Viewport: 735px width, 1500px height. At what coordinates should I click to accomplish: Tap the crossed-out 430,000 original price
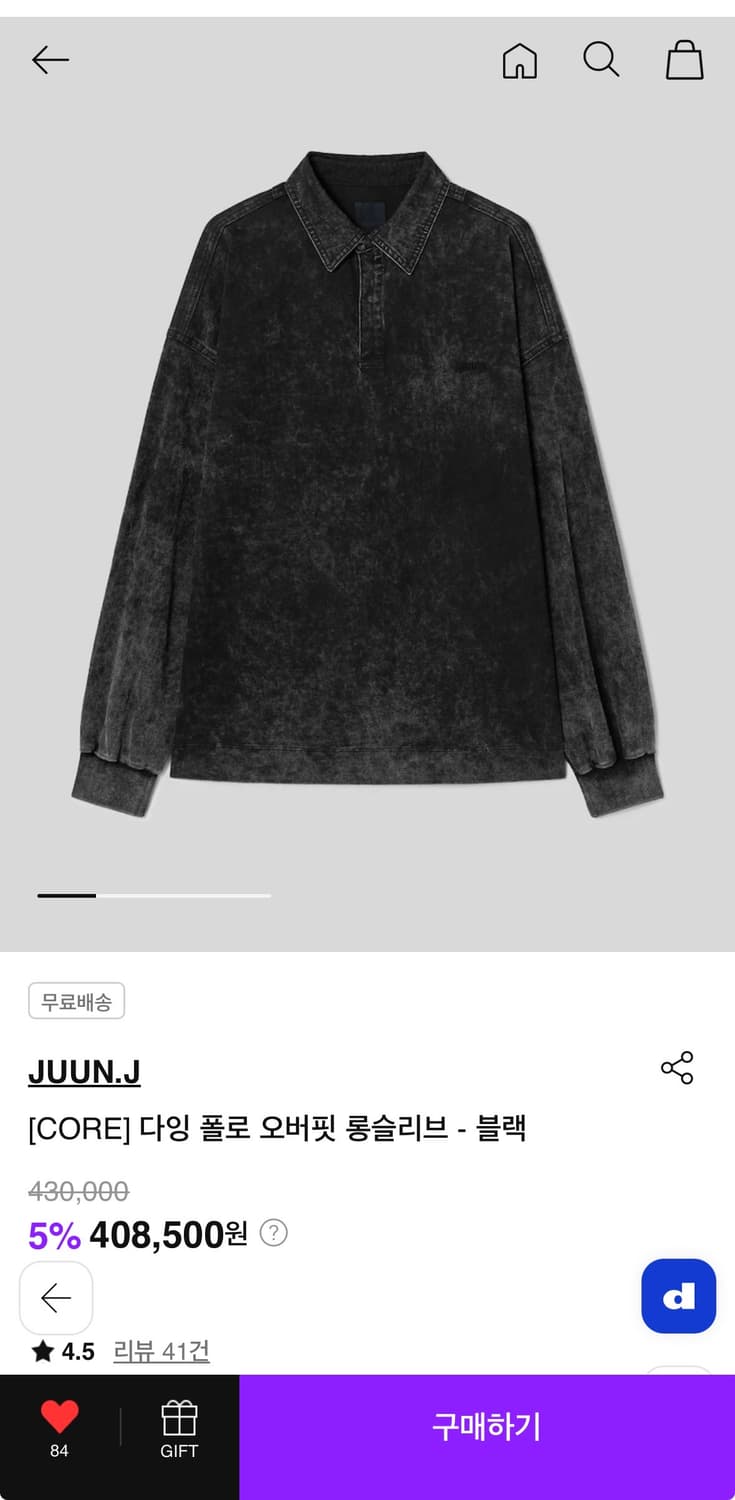coord(78,1190)
